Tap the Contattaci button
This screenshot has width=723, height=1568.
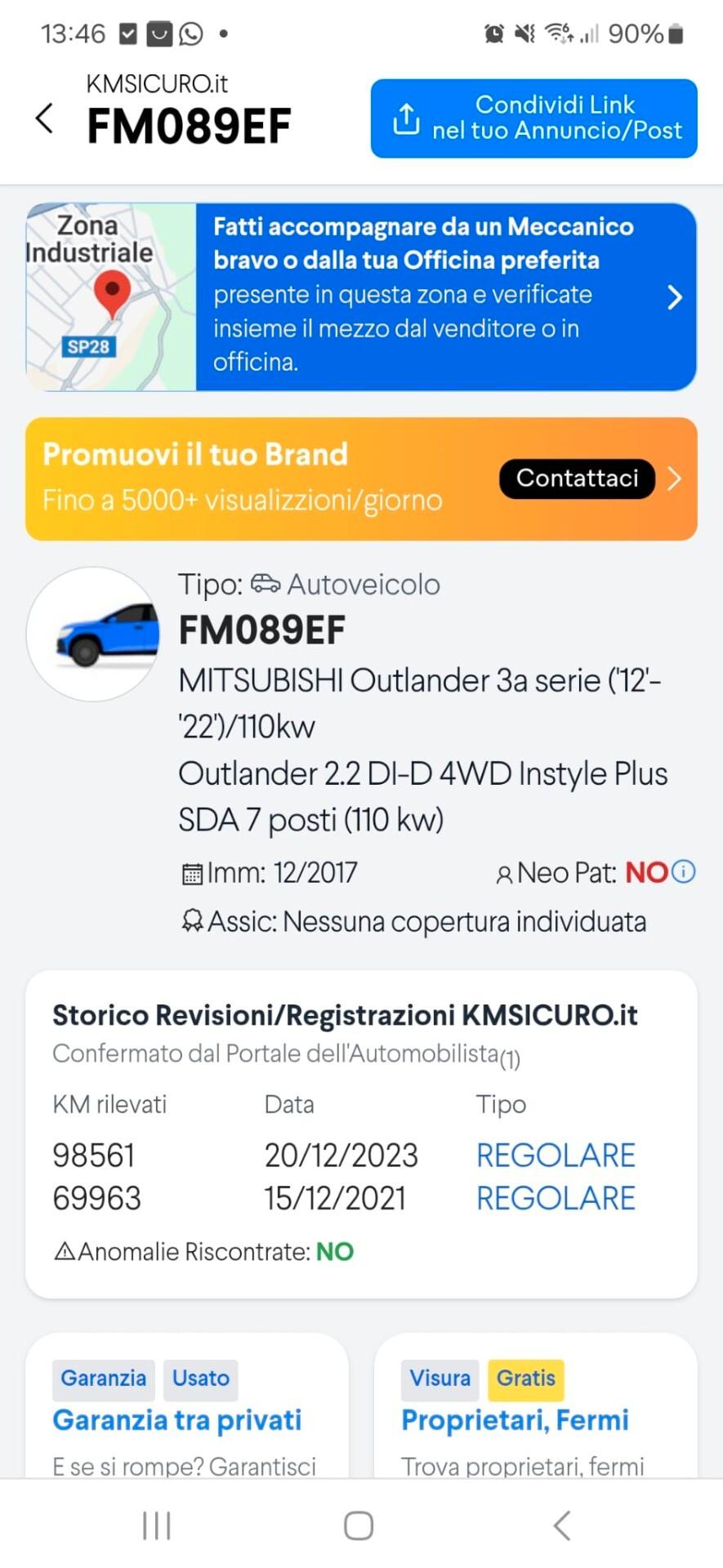tap(576, 479)
